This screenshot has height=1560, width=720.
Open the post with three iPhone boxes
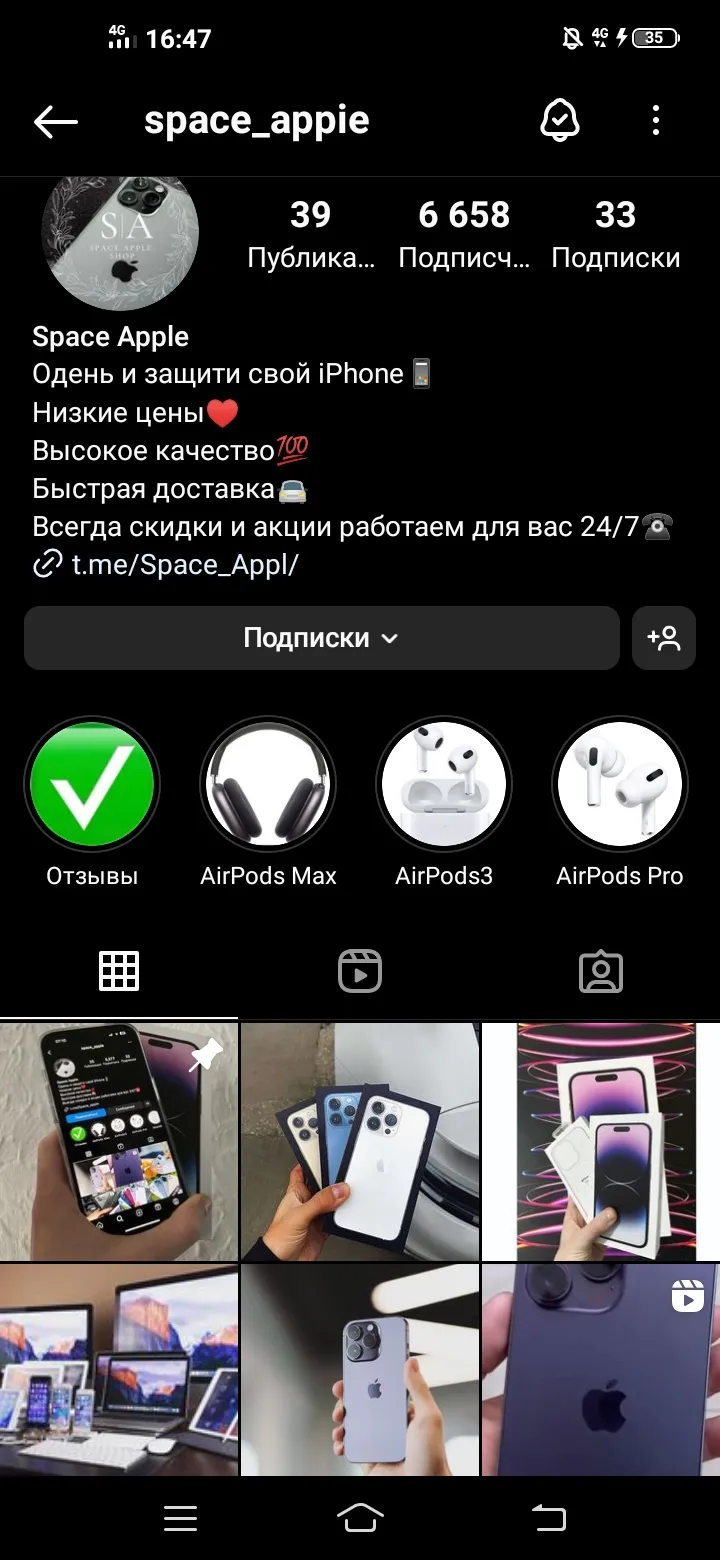pyautogui.click(x=360, y=1141)
